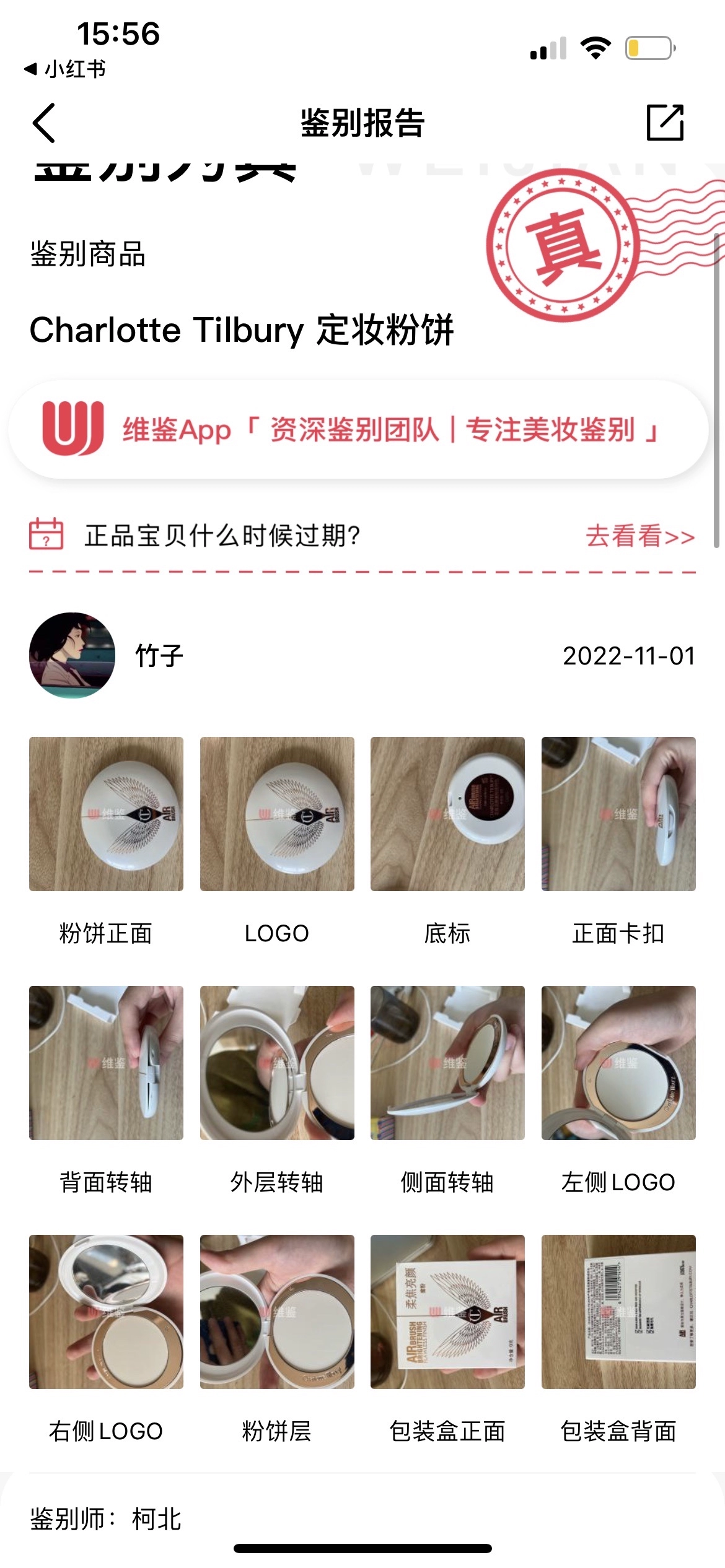
Task: Go back from the 鉴别报告 page
Action: (44, 123)
